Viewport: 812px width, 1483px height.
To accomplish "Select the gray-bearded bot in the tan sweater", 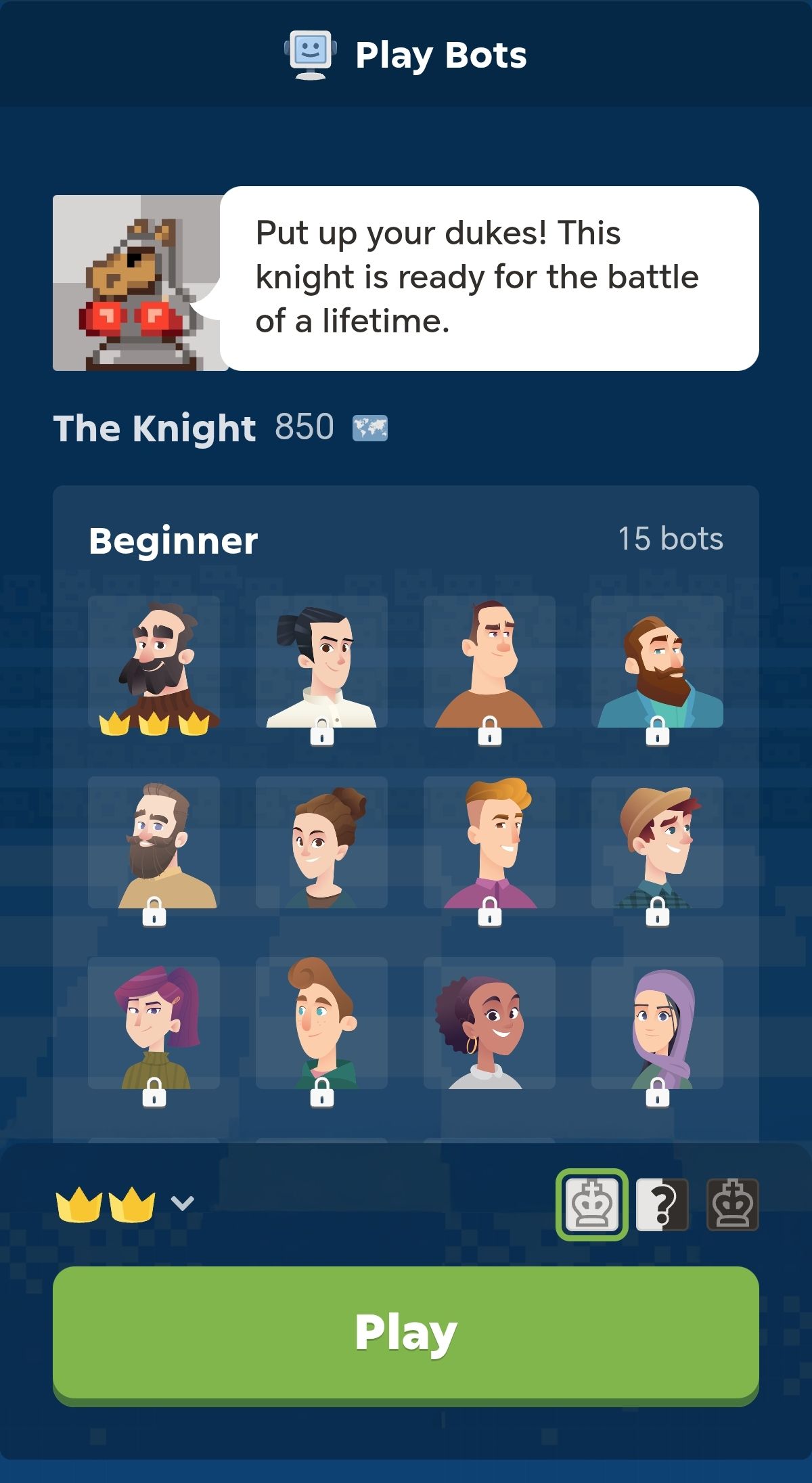I will [154, 843].
